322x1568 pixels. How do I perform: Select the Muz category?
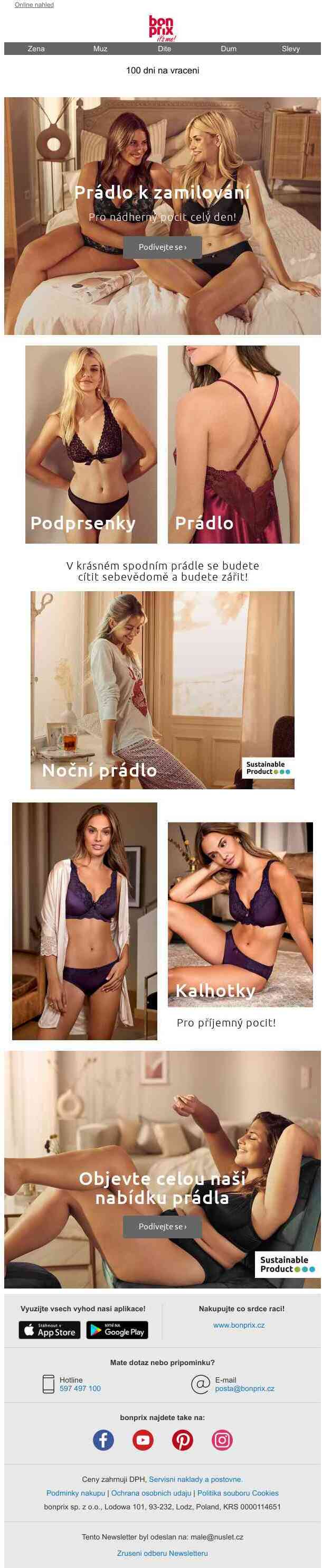click(x=100, y=49)
